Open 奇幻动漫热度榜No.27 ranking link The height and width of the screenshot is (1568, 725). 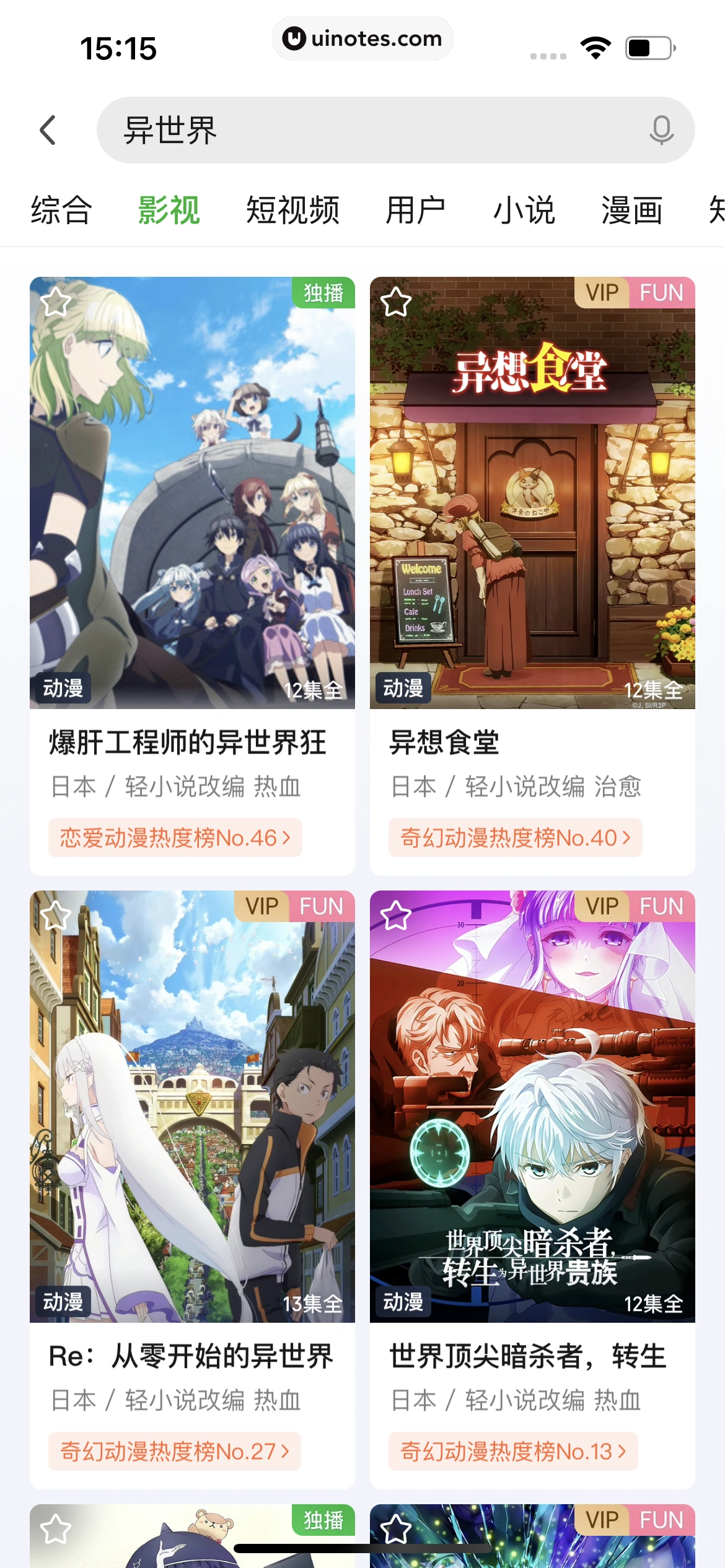click(174, 1451)
